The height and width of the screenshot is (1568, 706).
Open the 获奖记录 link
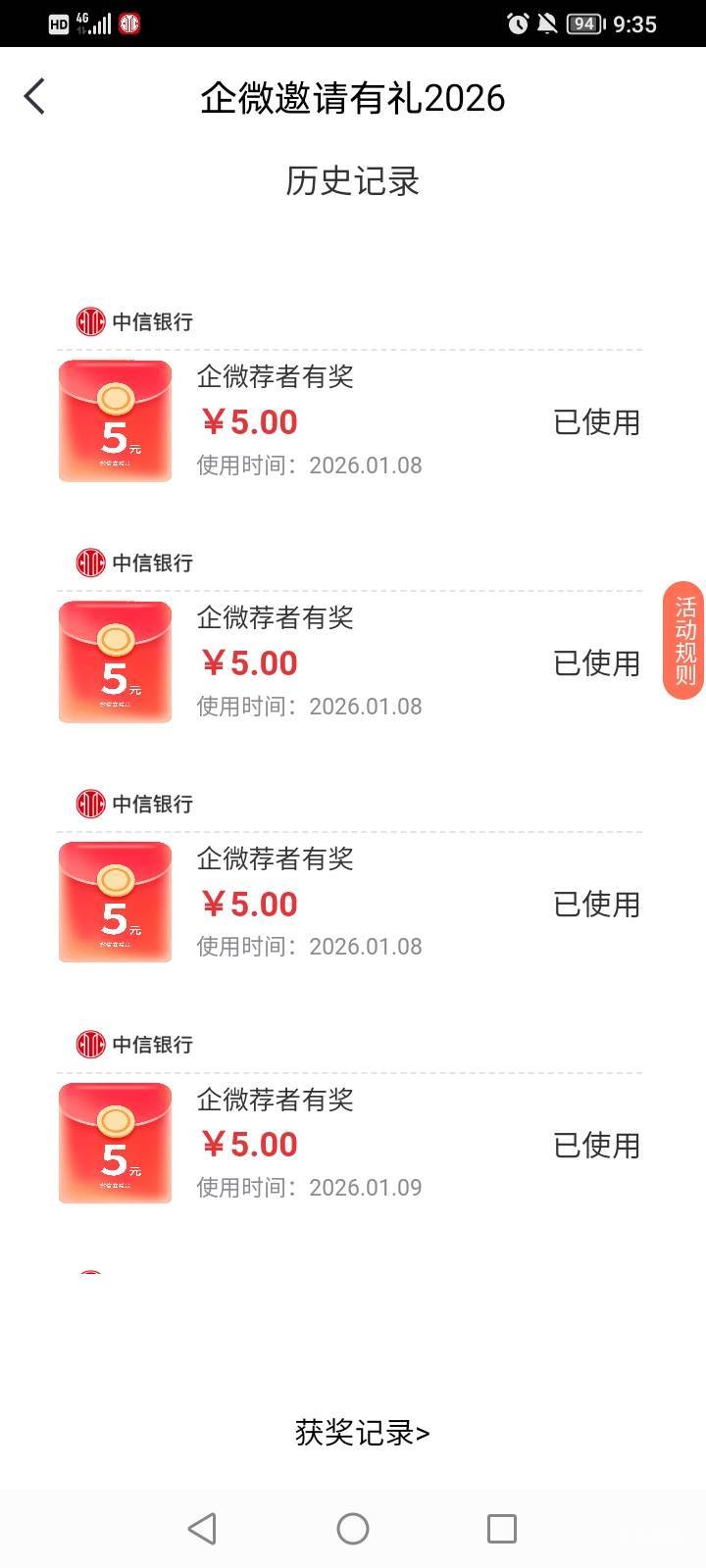[x=362, y=1433]
